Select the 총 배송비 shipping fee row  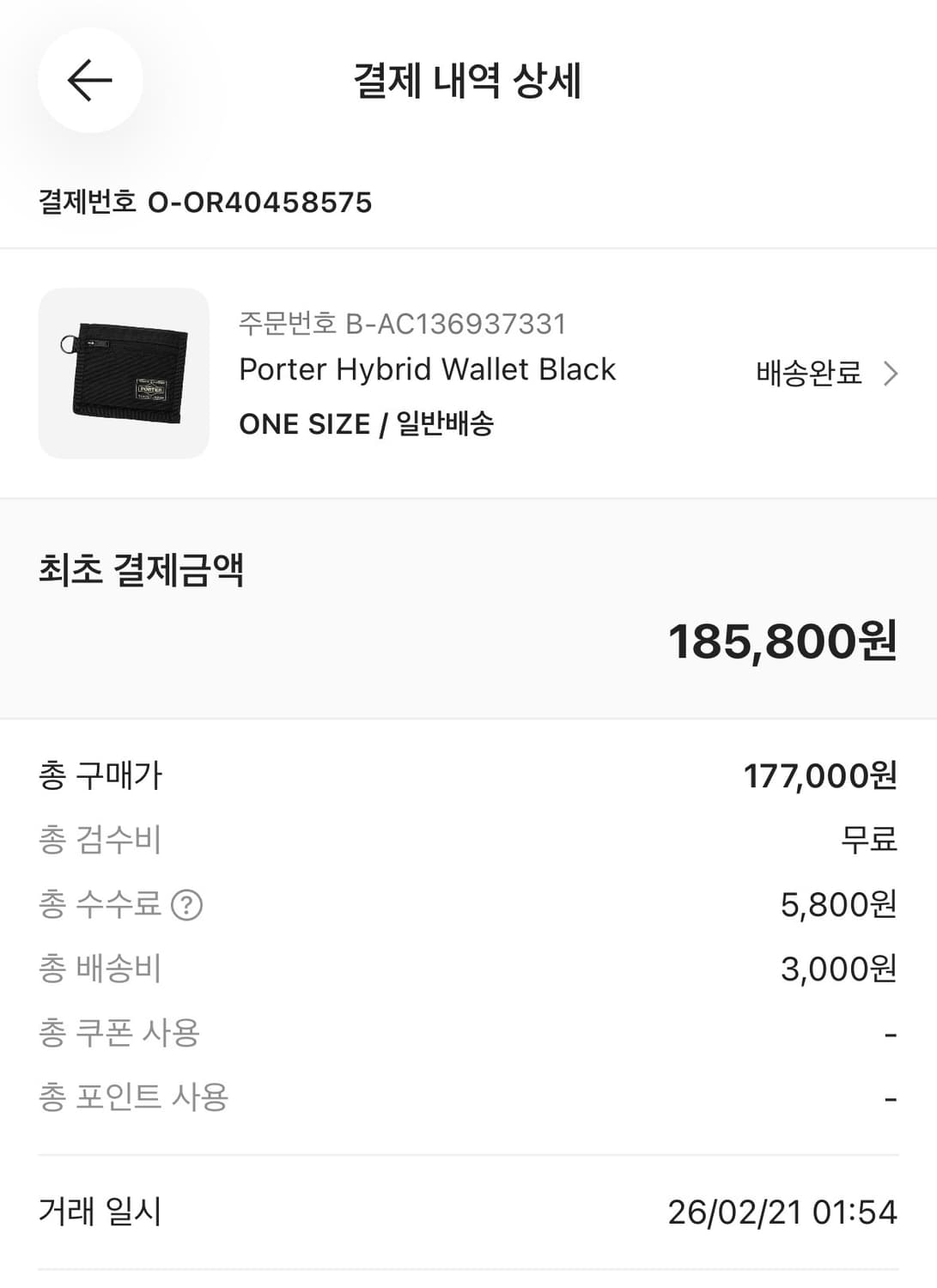pos(100,968)
